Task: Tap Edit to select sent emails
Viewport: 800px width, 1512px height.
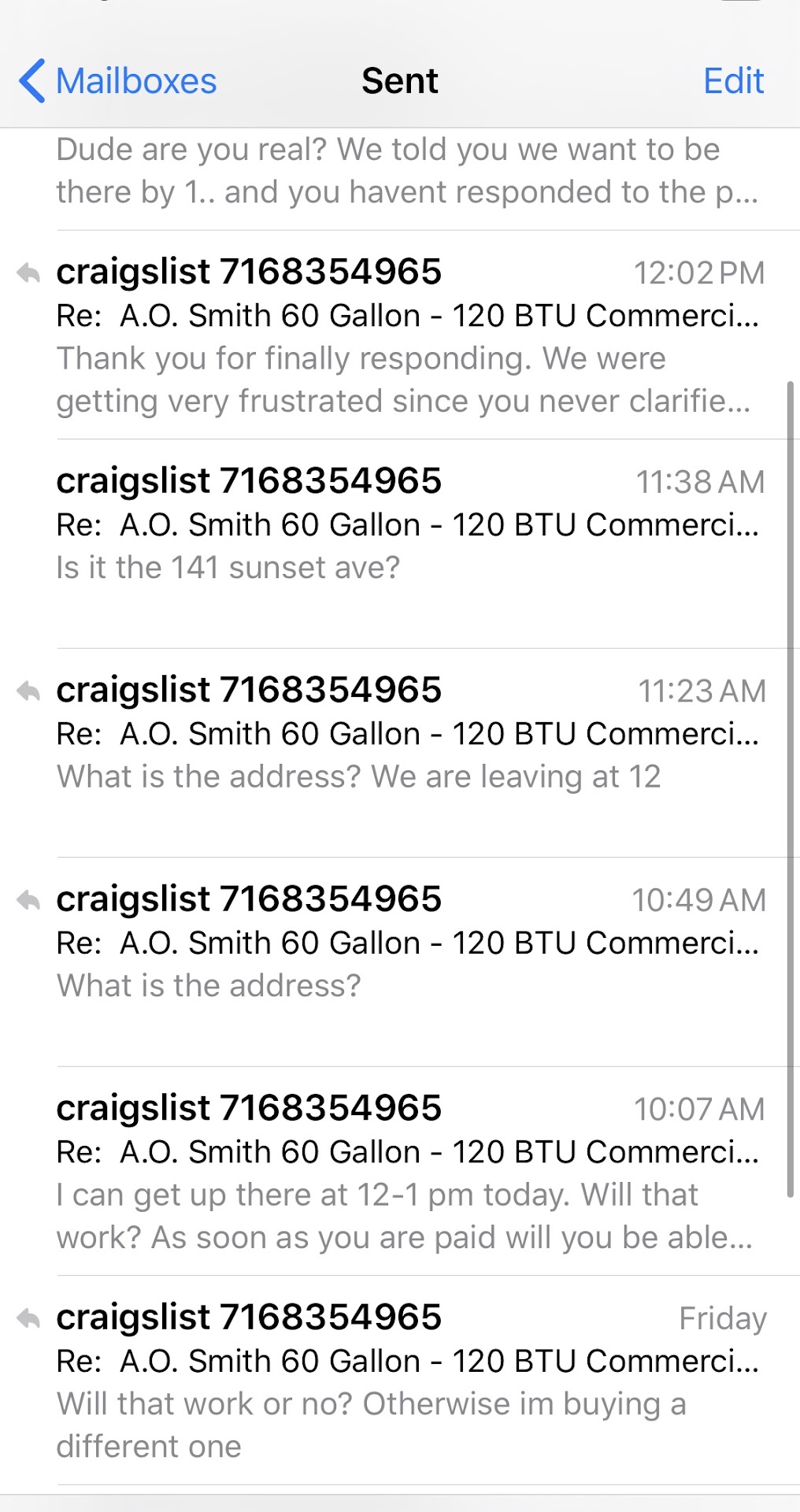Action: pos(733,81)
